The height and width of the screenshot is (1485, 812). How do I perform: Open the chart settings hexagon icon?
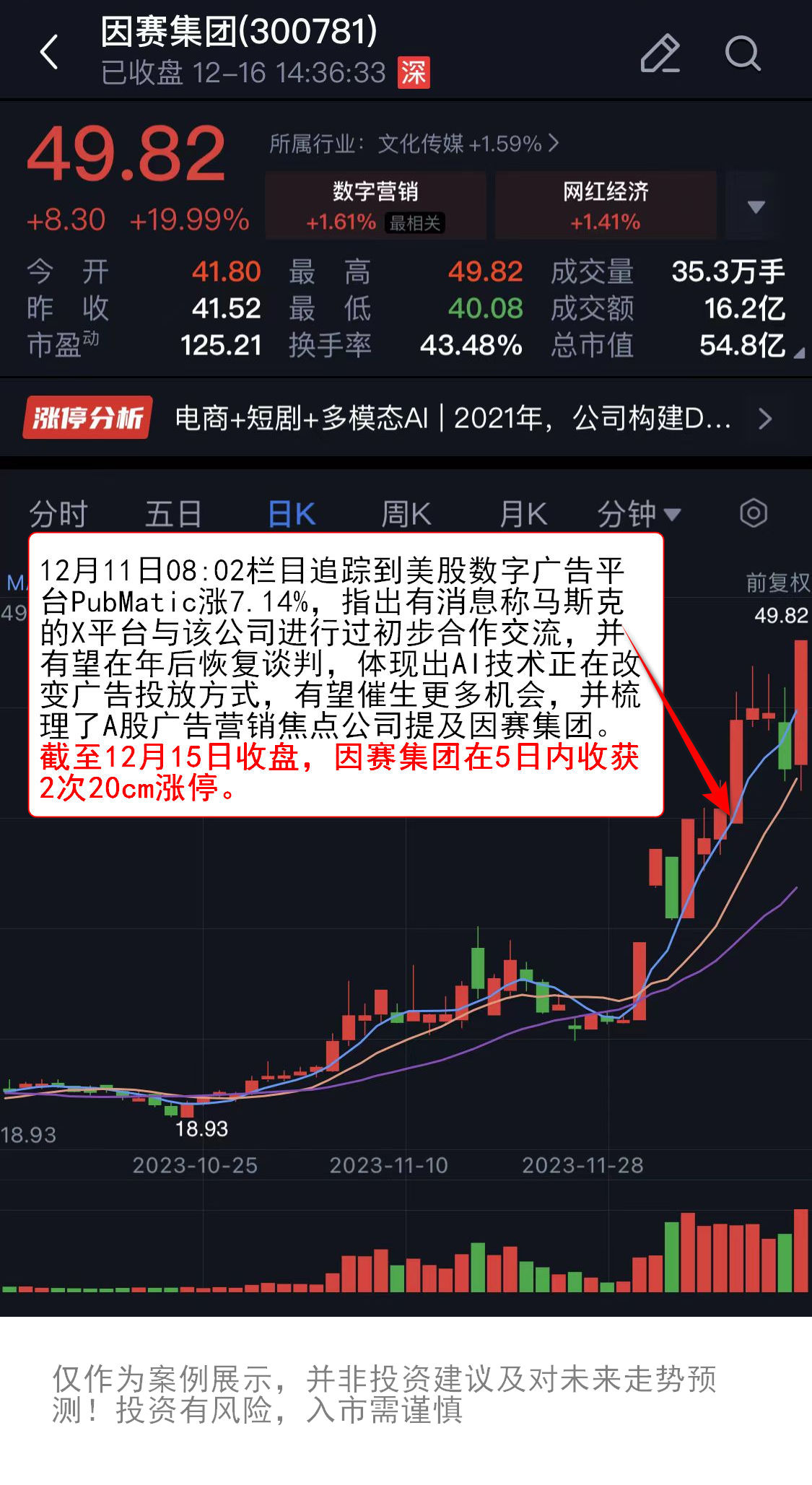[754, 513]
